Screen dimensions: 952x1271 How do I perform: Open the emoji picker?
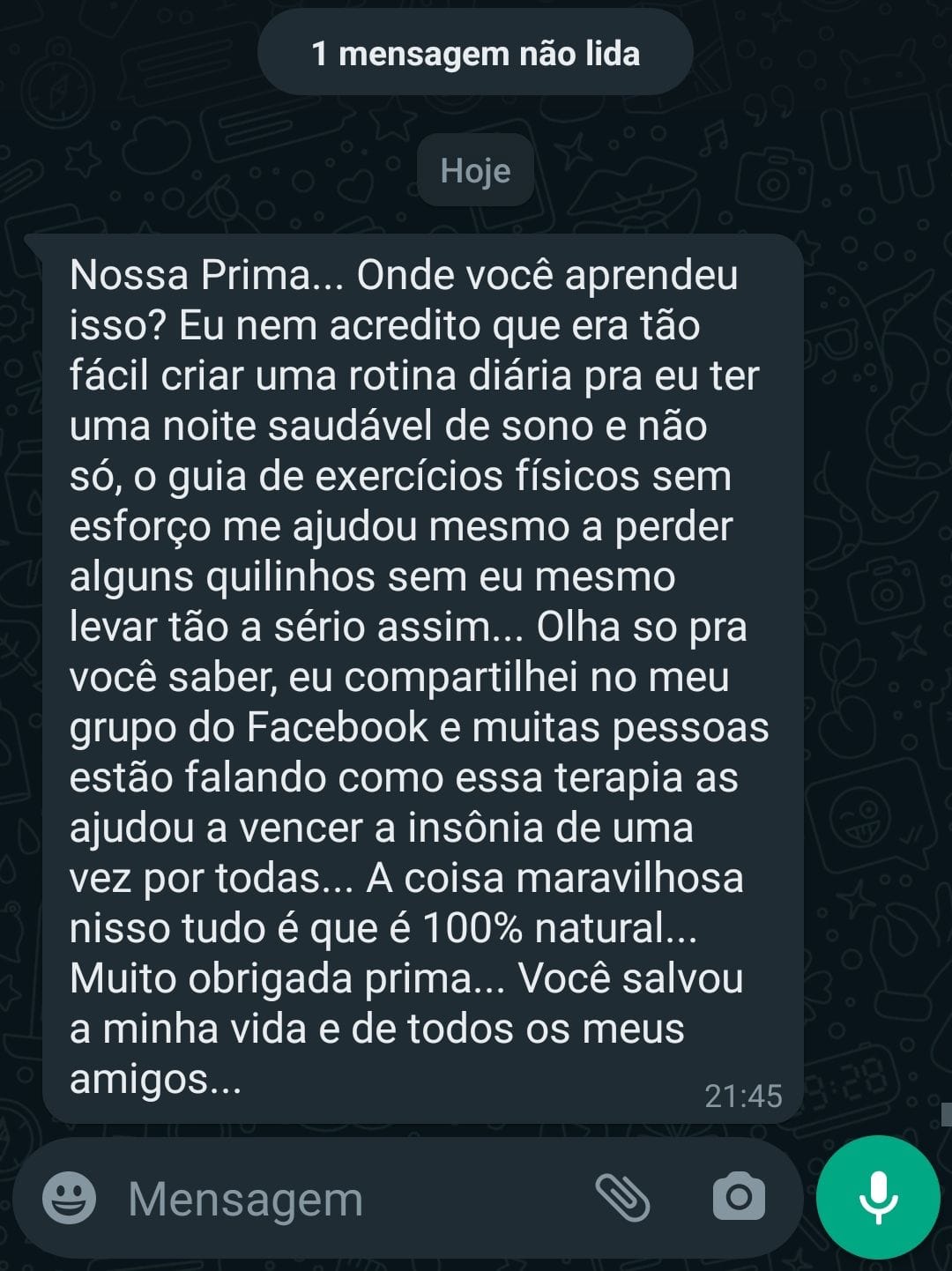pos(69,1198)
